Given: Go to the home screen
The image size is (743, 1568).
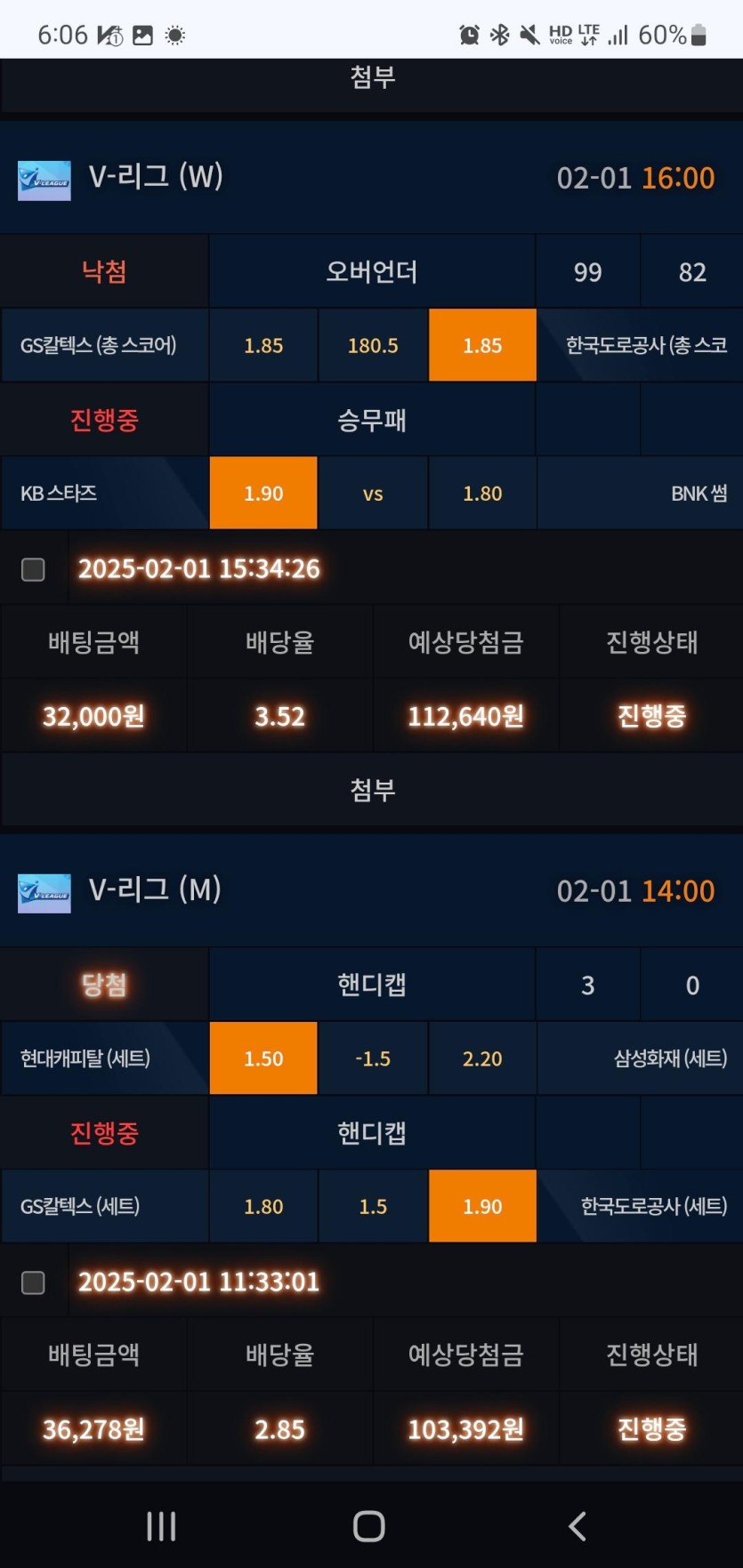Looking at the screenshot, I should (x=368, y=1526).
